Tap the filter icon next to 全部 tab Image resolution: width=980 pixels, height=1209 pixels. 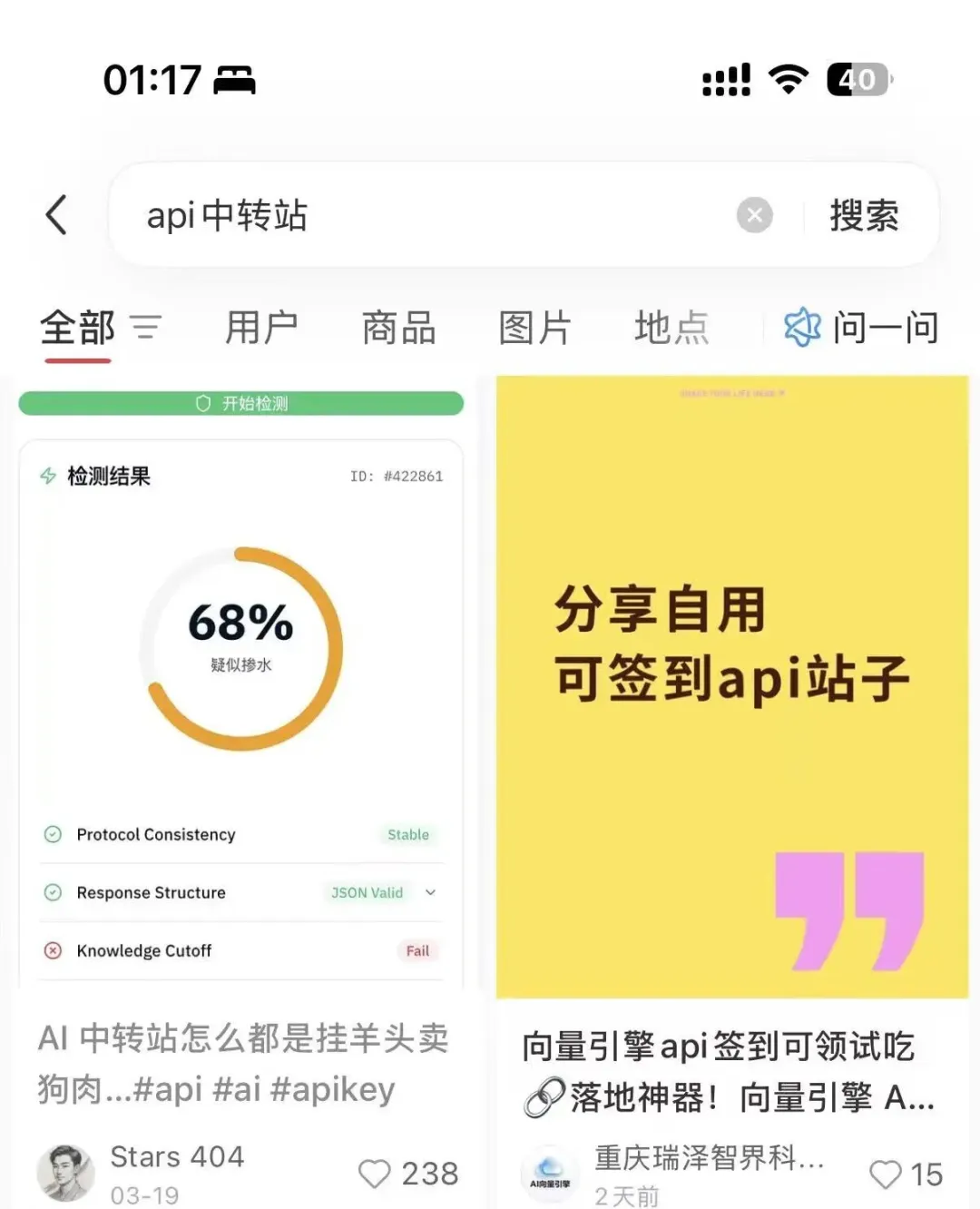click(146, 327)
